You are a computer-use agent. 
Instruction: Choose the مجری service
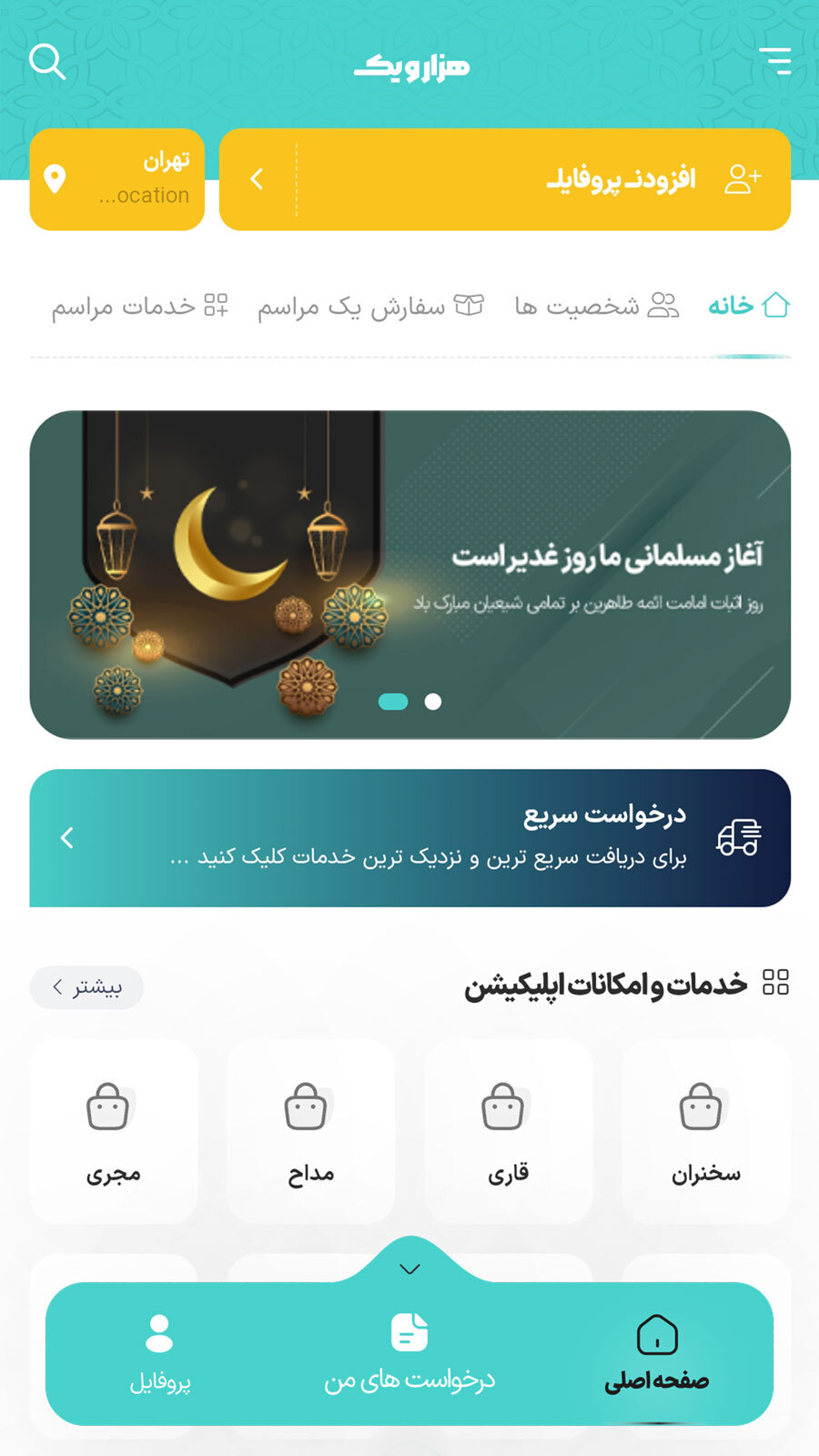coord(113,1131)
